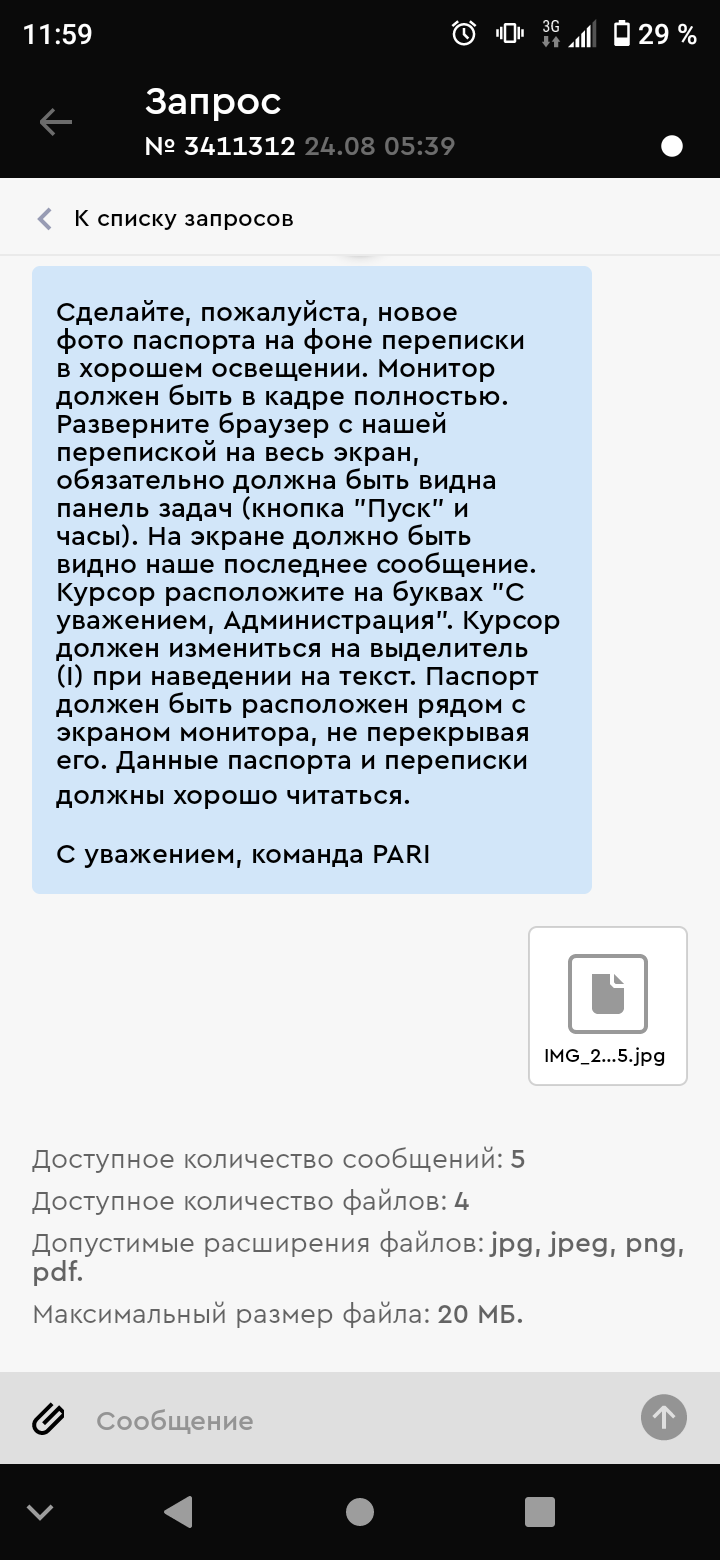Focus the Сообщение text field

click(350, 1420)
